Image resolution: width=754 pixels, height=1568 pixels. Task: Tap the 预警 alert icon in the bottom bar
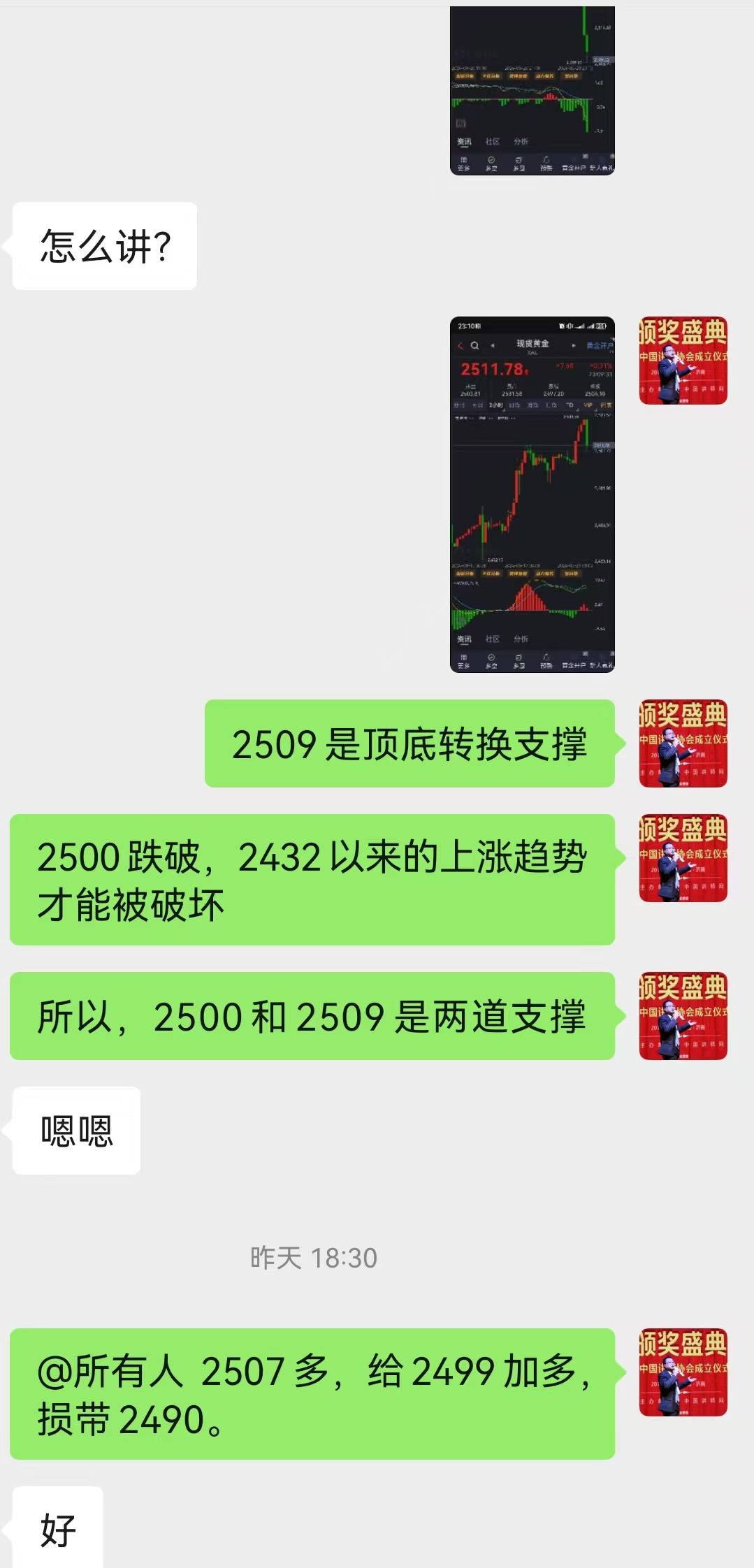pos(546,660)
